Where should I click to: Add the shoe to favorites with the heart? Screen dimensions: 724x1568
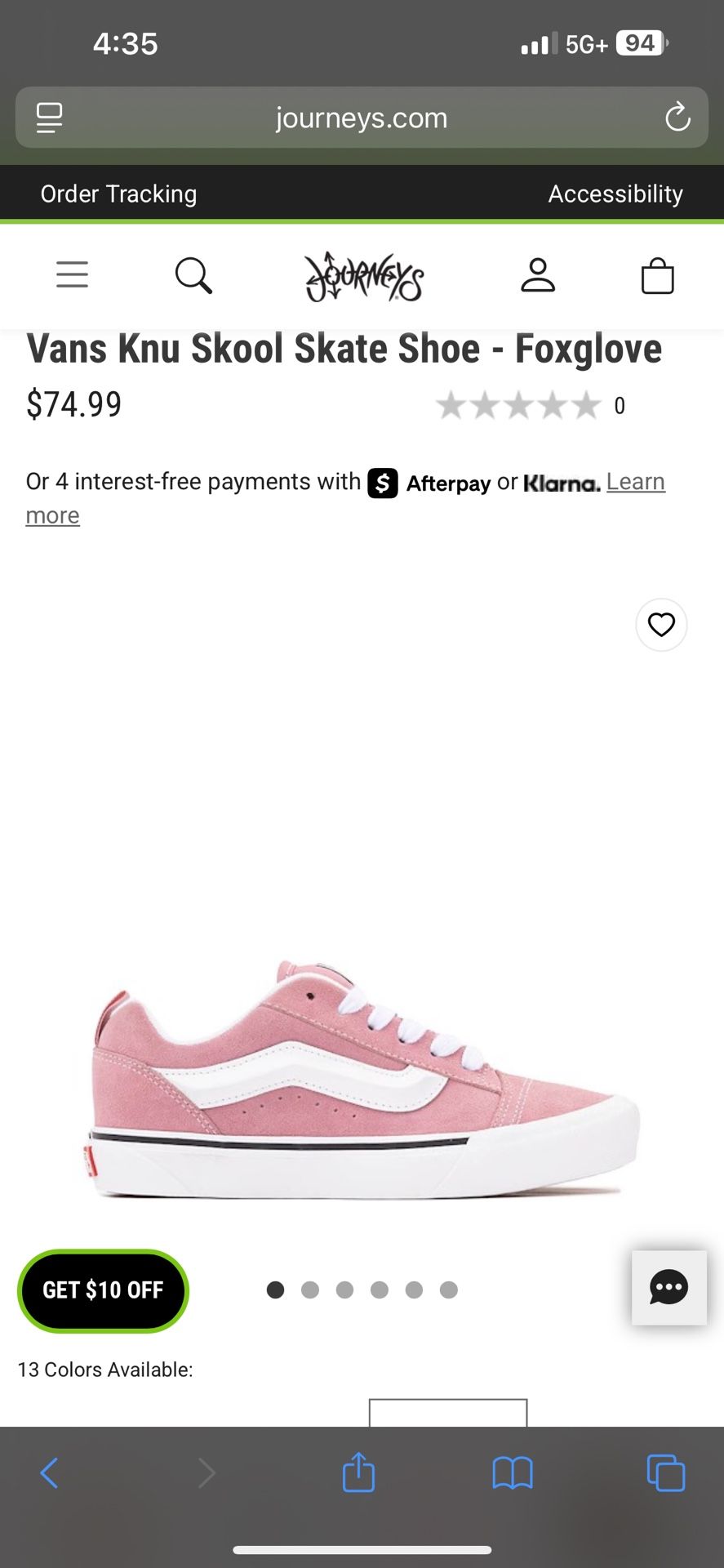click(x=661, y=625)
